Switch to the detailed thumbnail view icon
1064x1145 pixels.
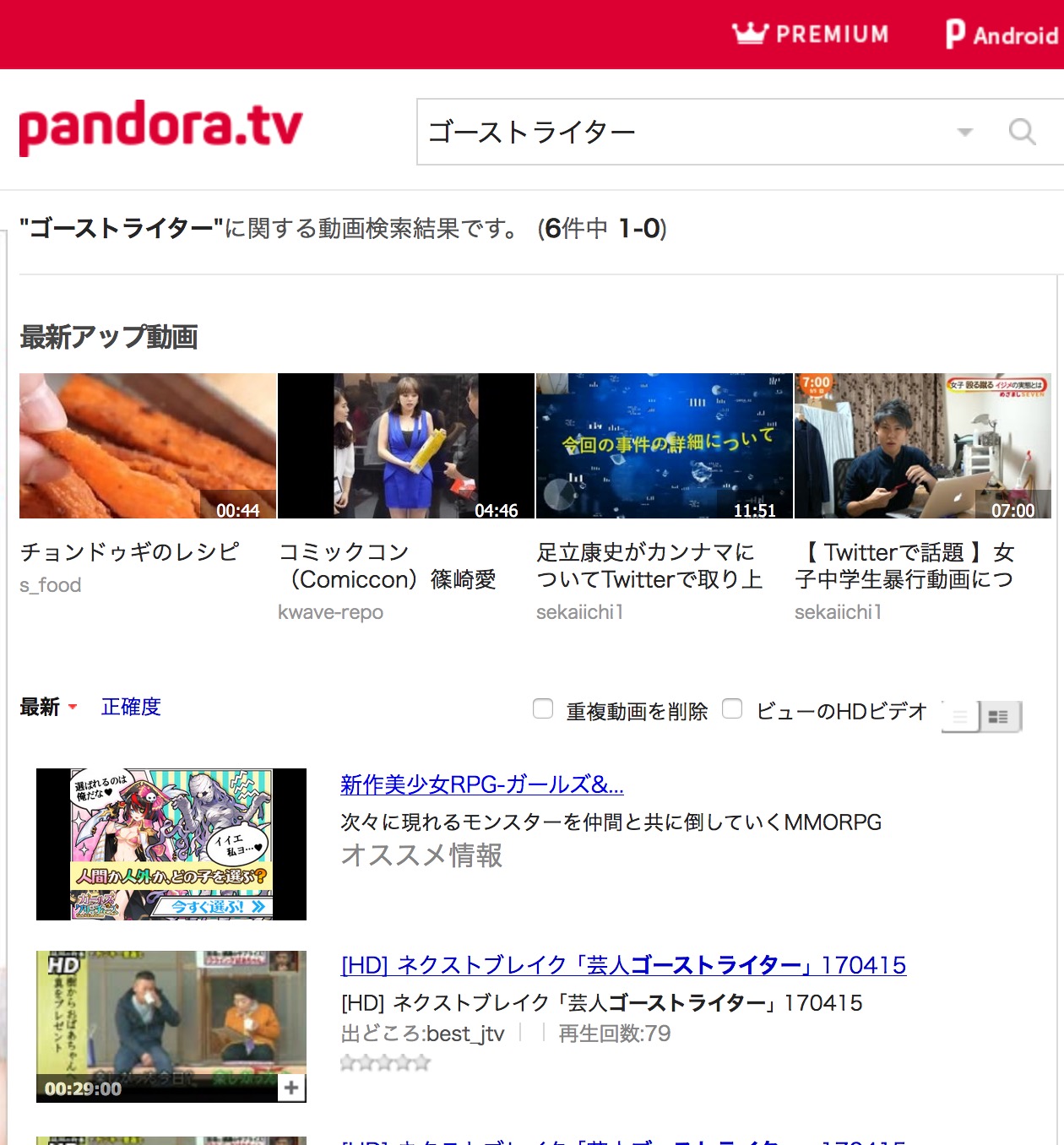[x=999, y=717]
